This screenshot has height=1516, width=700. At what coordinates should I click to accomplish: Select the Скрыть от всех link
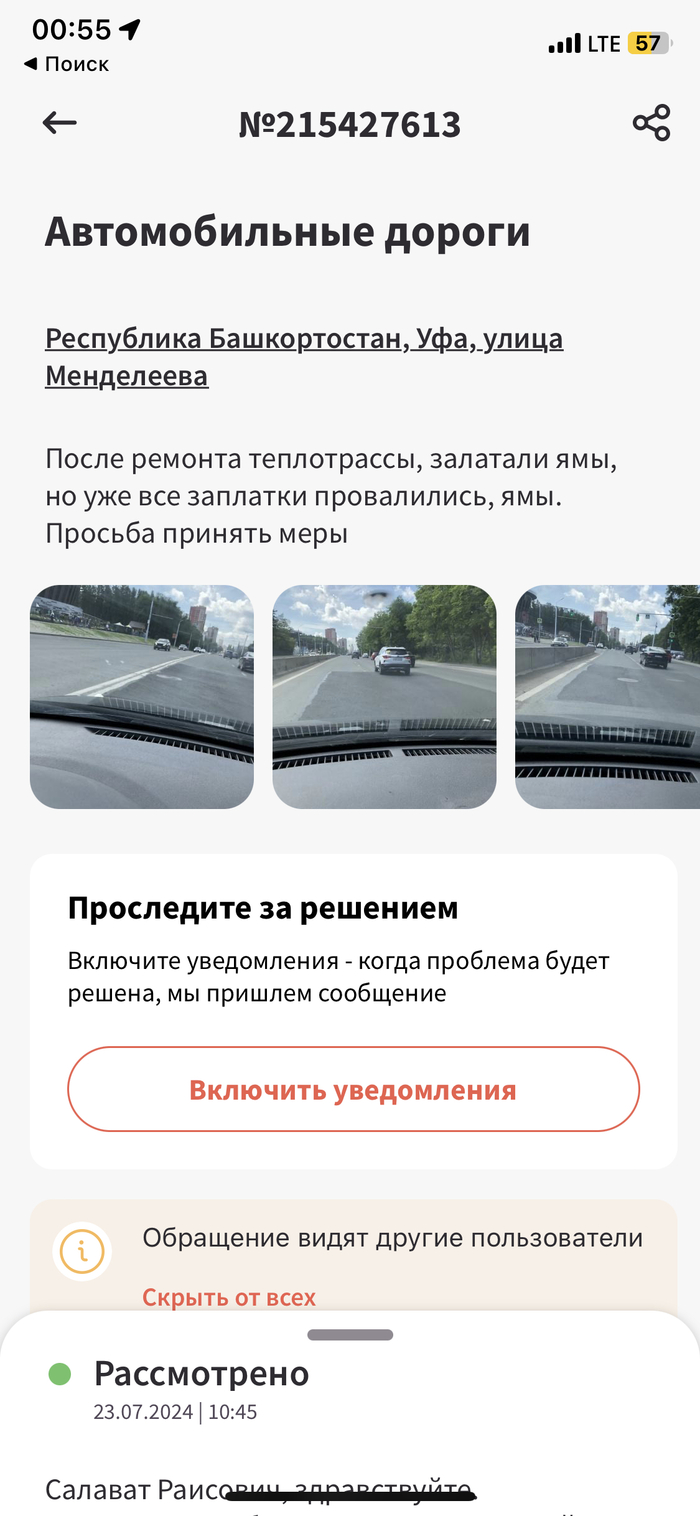229,1298
